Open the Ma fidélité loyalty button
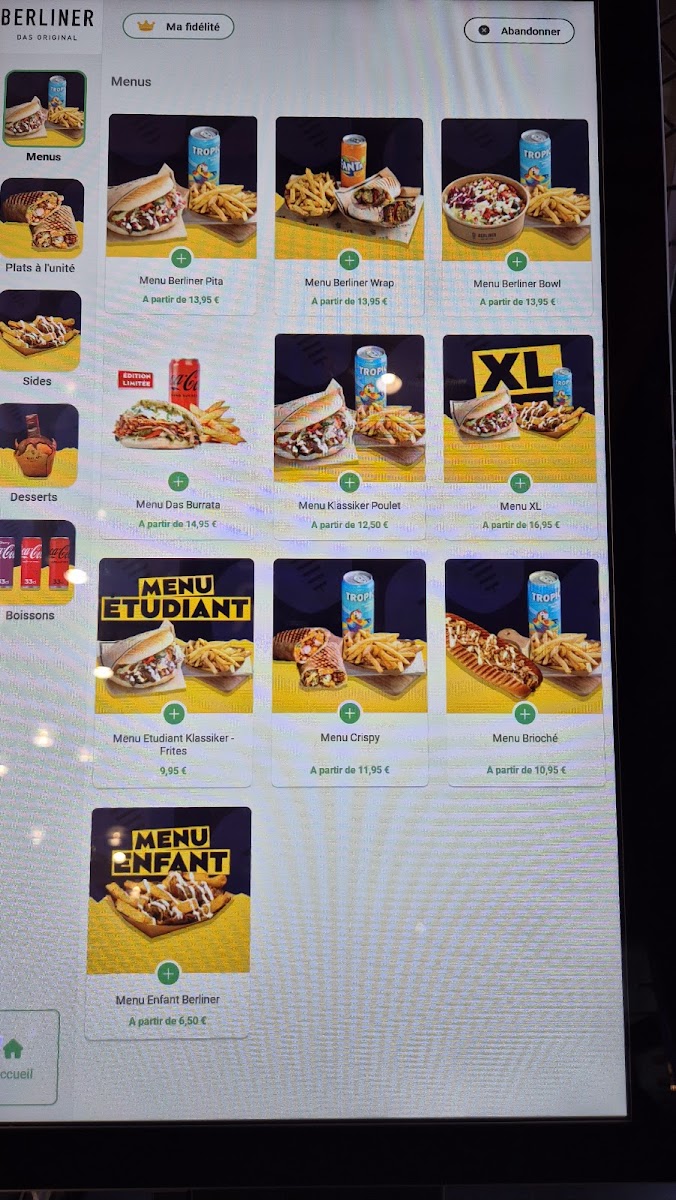Screen dimensions: 676x1200 click(178, 26)
